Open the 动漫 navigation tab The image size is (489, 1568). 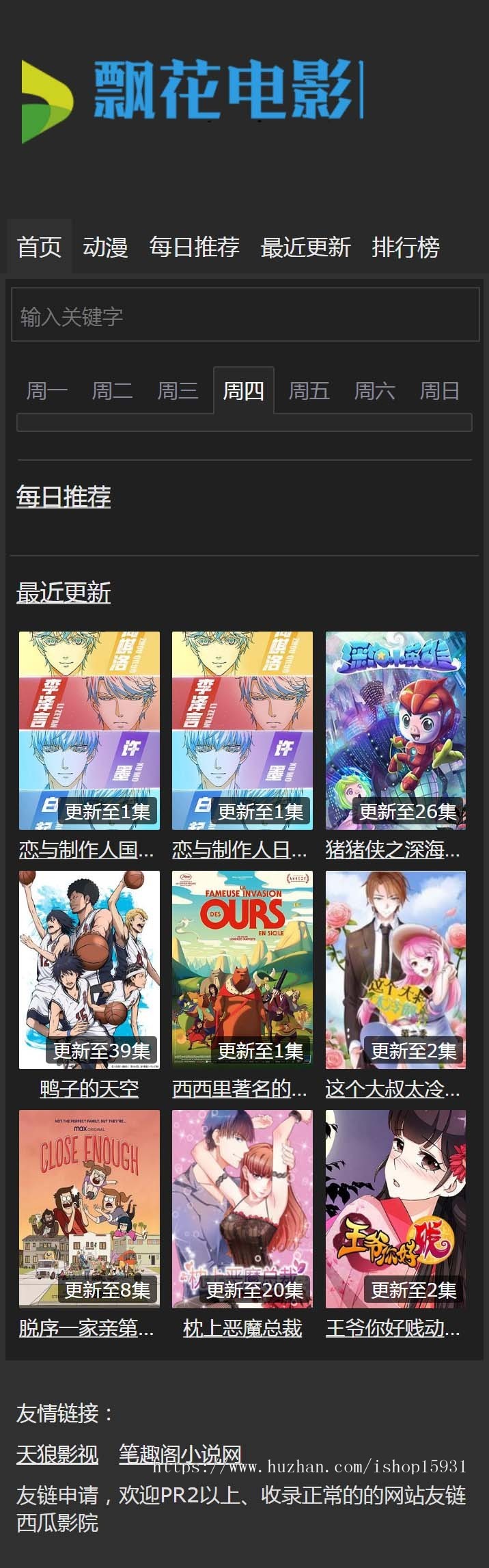pyautogui.click(x=105, y=247)
